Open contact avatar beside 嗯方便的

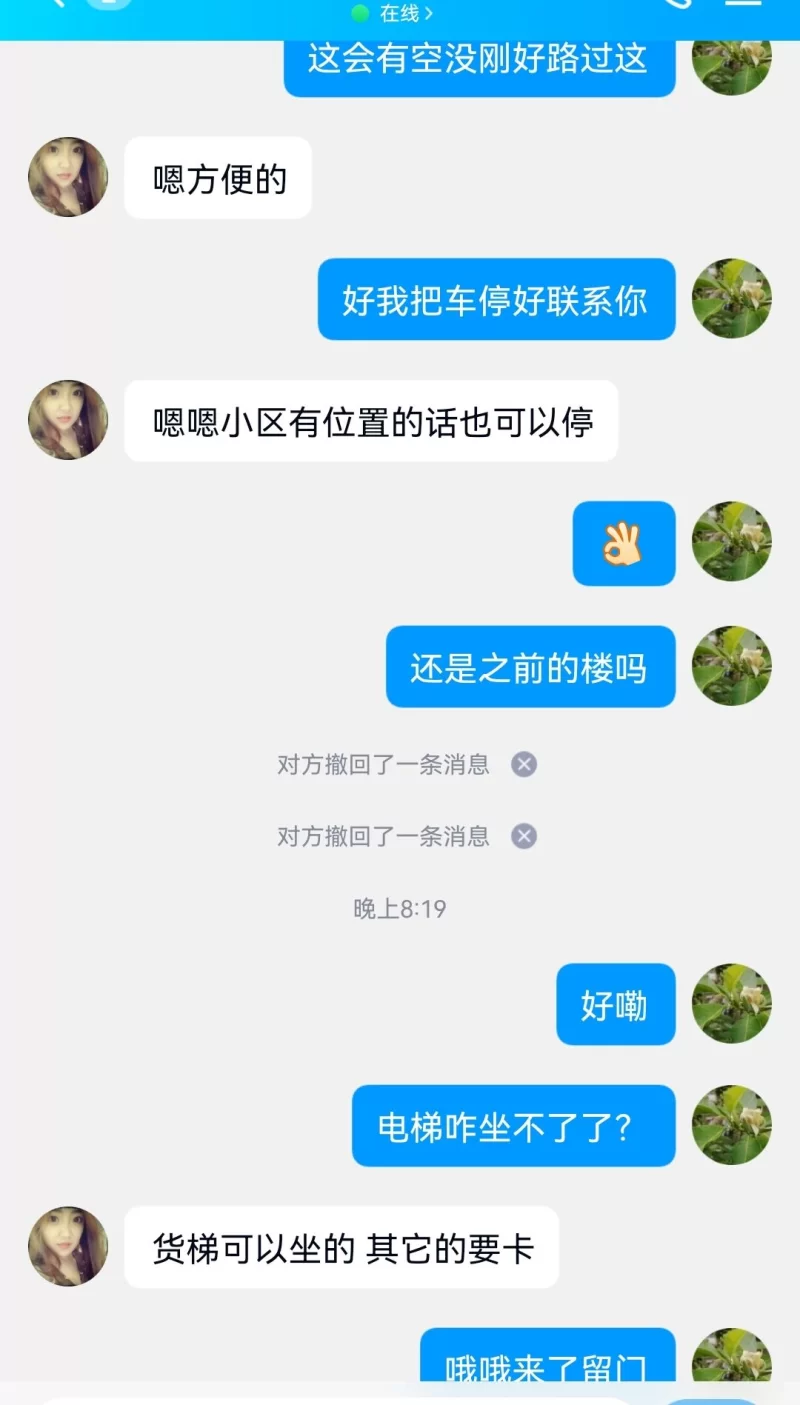pyautogui.click(x=68, y=177)
